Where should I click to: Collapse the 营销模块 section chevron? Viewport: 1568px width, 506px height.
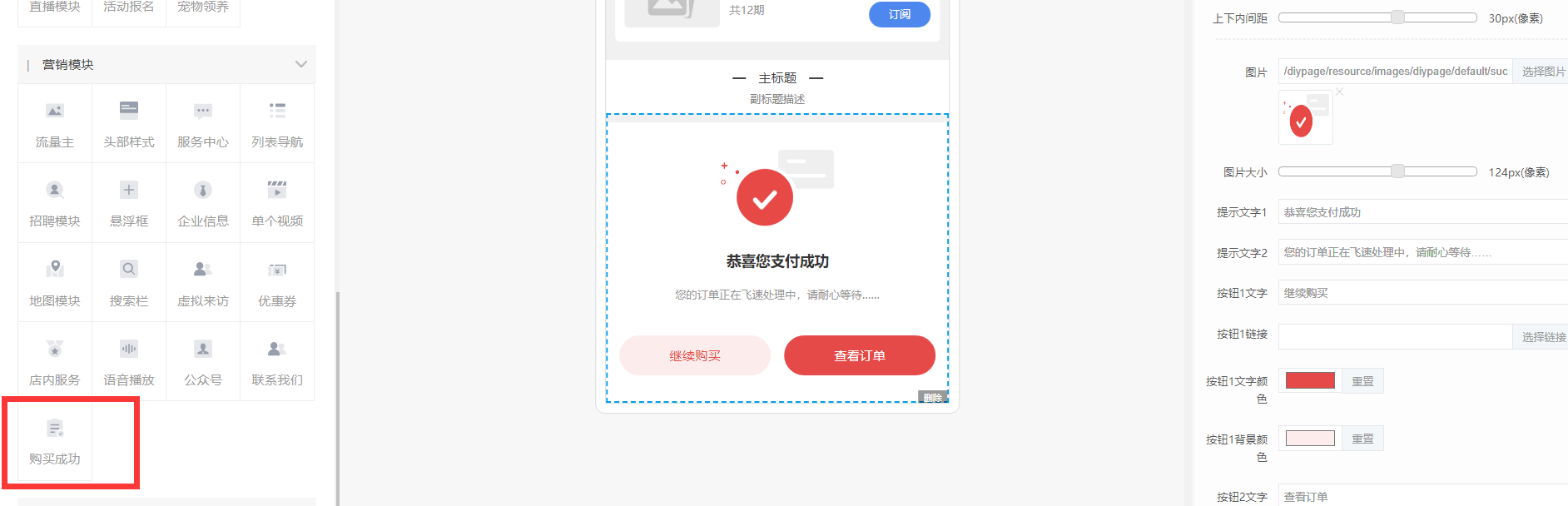pos(300,64)
